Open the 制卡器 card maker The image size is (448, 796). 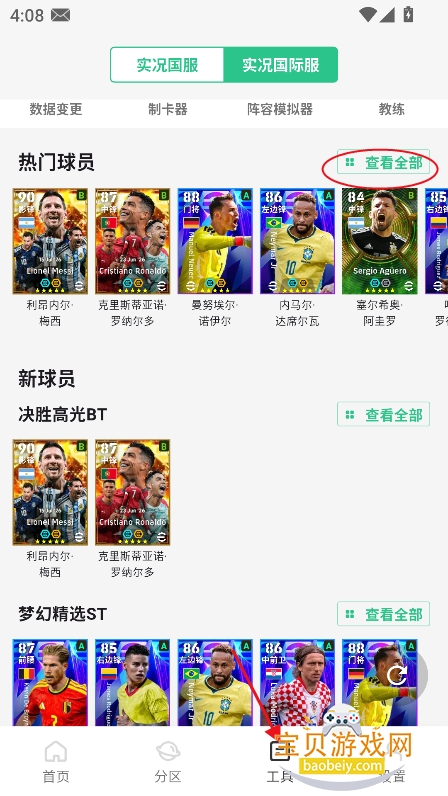coord(168,109)
